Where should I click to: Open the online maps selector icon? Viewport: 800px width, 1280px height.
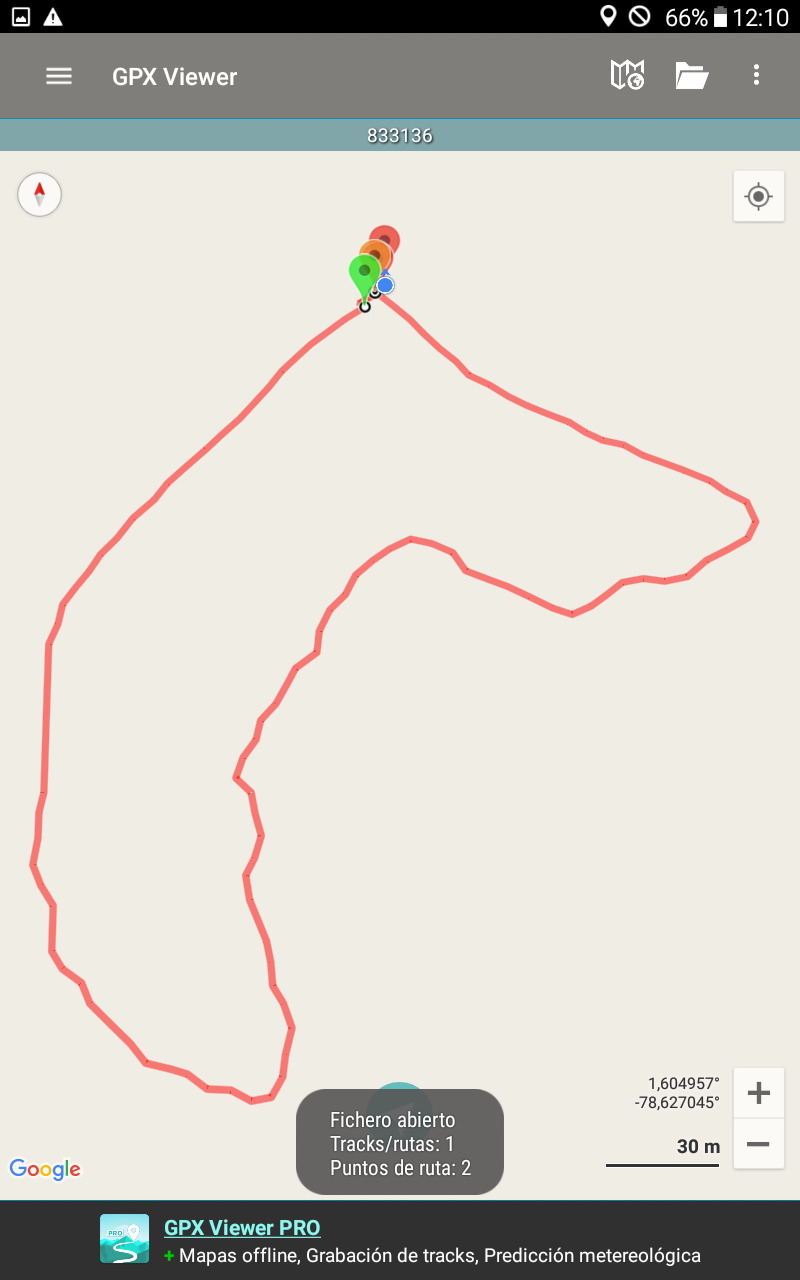pos(627,75)
